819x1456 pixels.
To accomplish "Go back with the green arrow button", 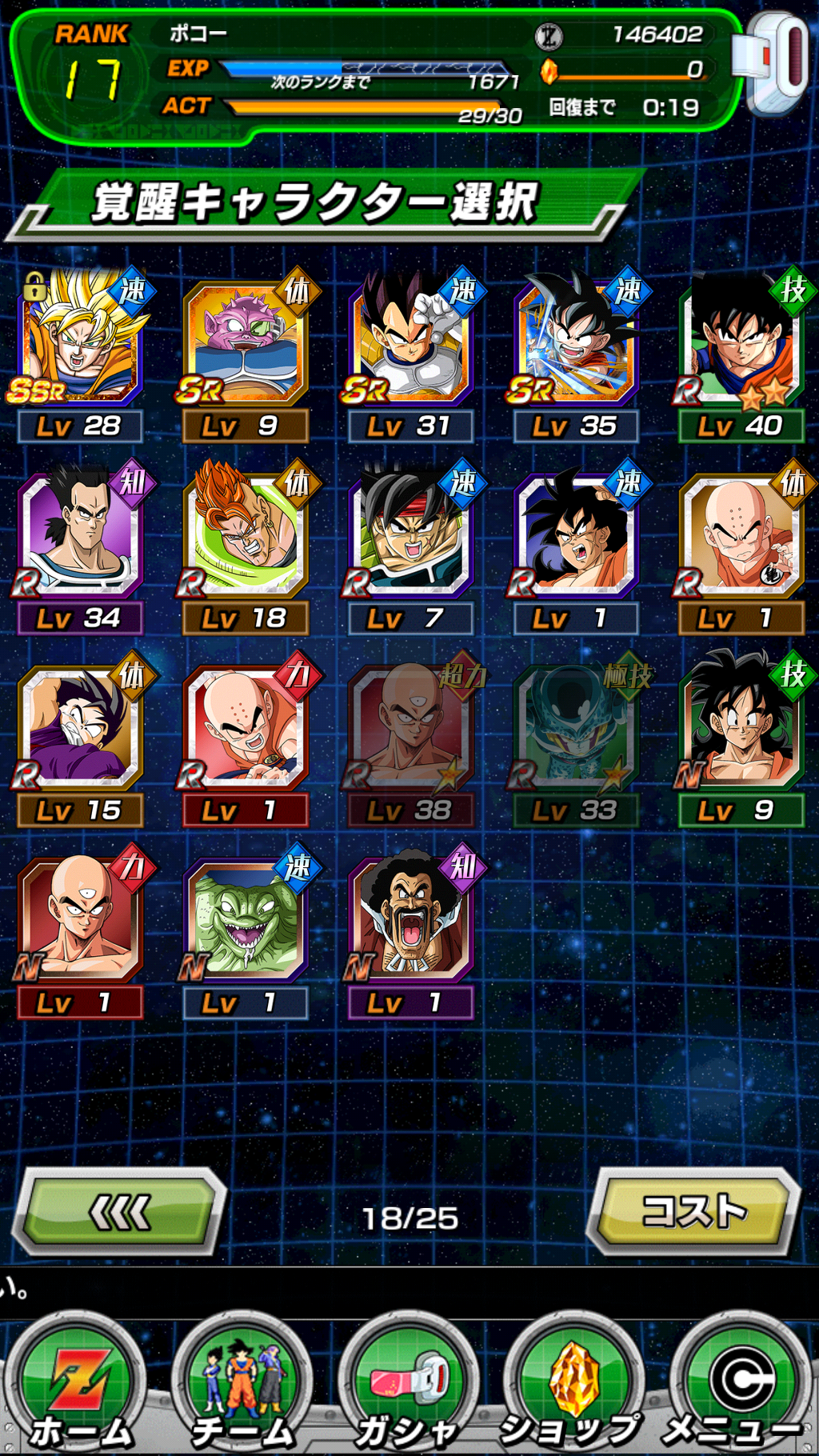I will [120, 1212].
